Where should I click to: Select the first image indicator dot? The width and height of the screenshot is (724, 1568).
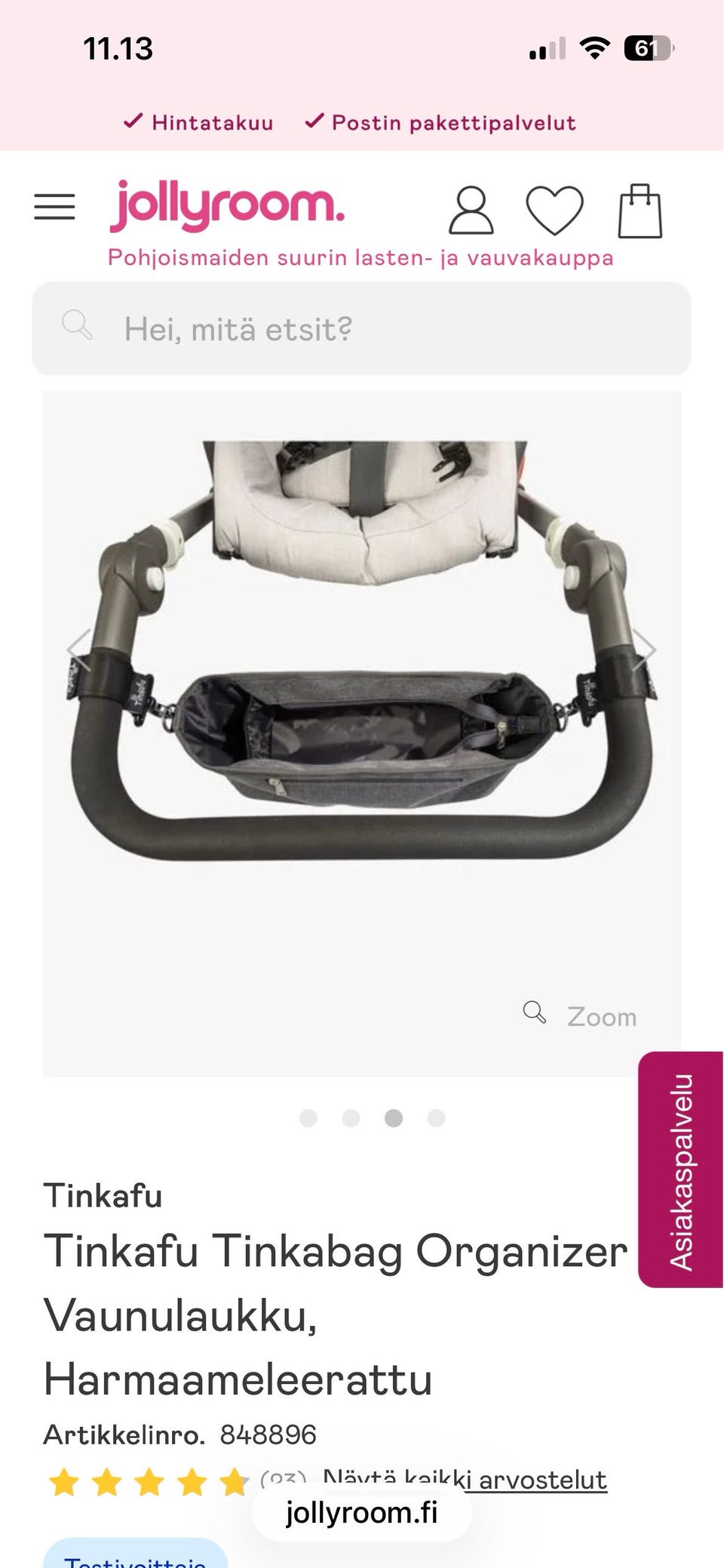308,1118
